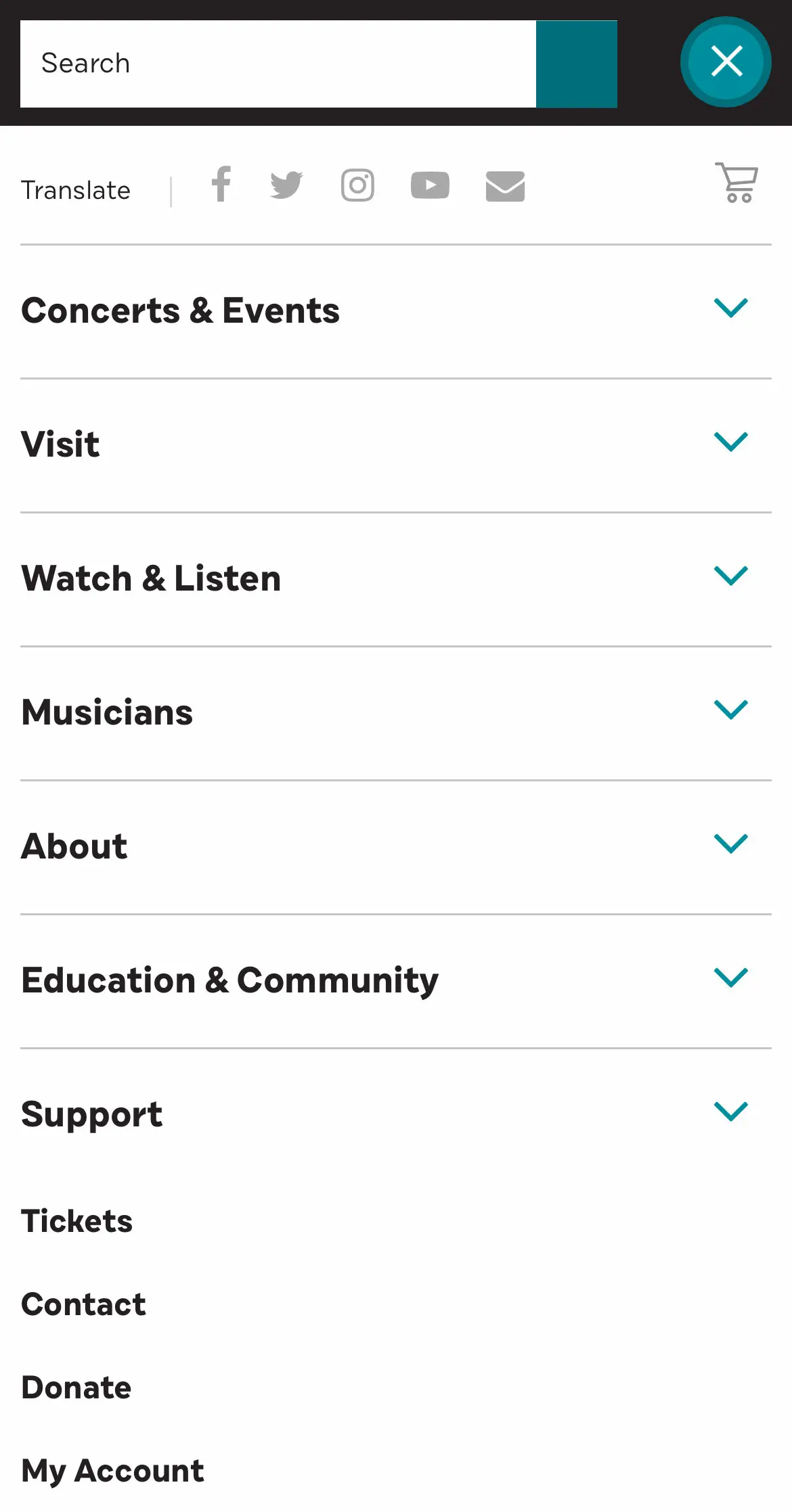
Task: Open My Account
Action: [x=112, y=1471]
